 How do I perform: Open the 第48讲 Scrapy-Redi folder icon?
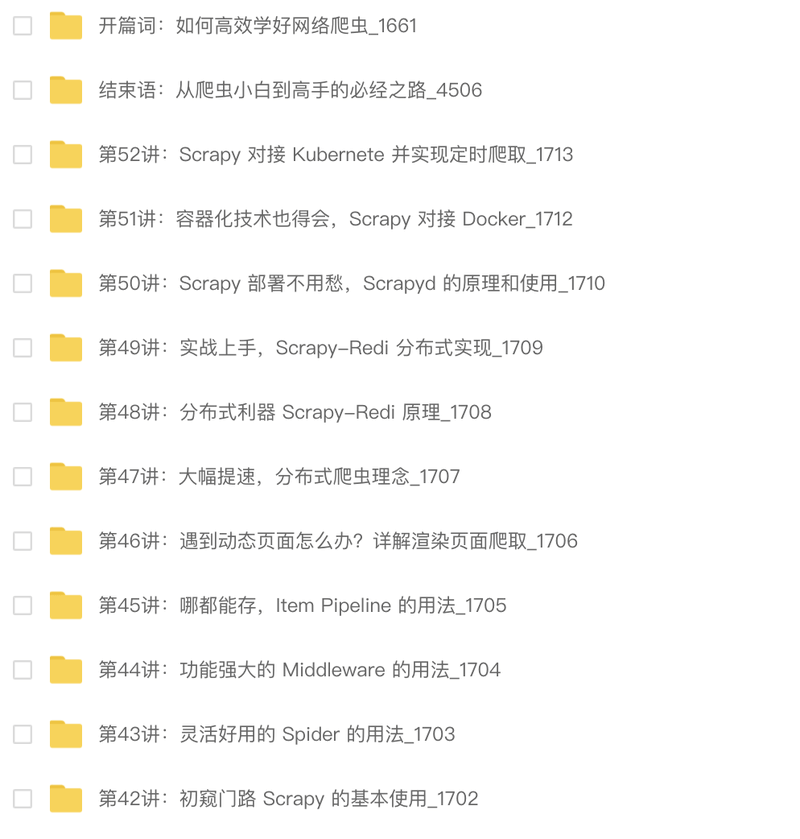pyautogui.click(x=65, y=412)
